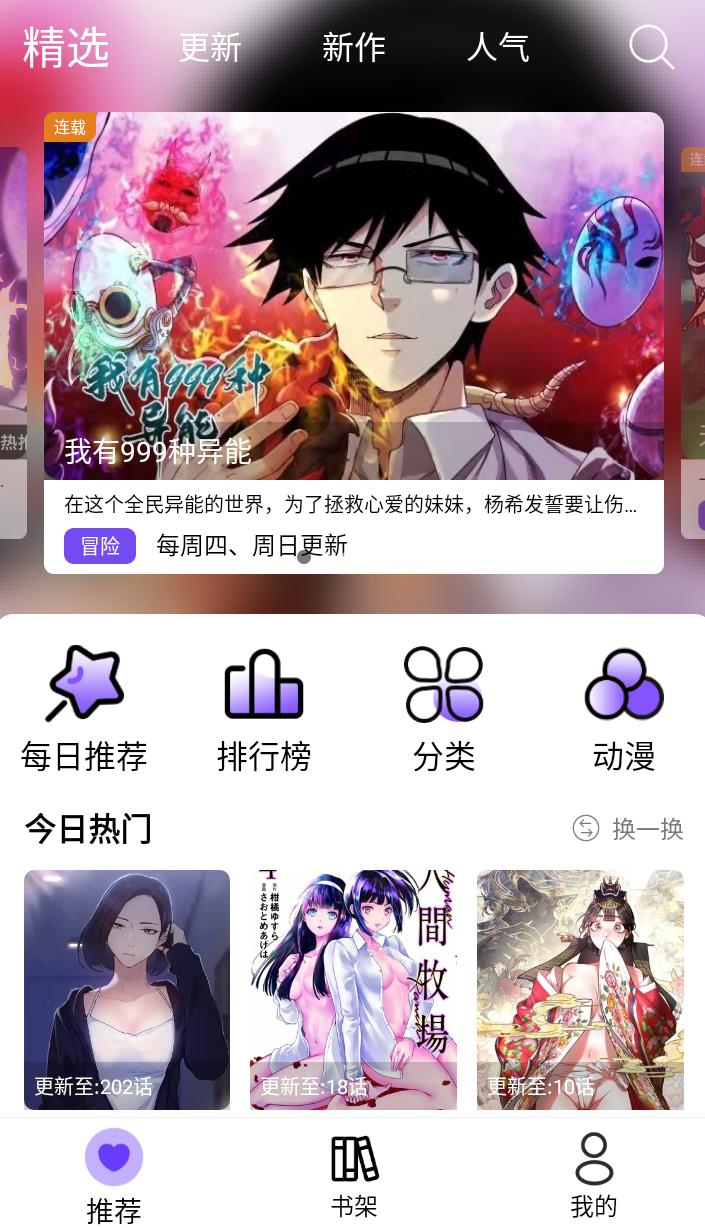Open the comic updated to 202话
The width and height of the screenshot is (705, 1228).
coord(127,989)
